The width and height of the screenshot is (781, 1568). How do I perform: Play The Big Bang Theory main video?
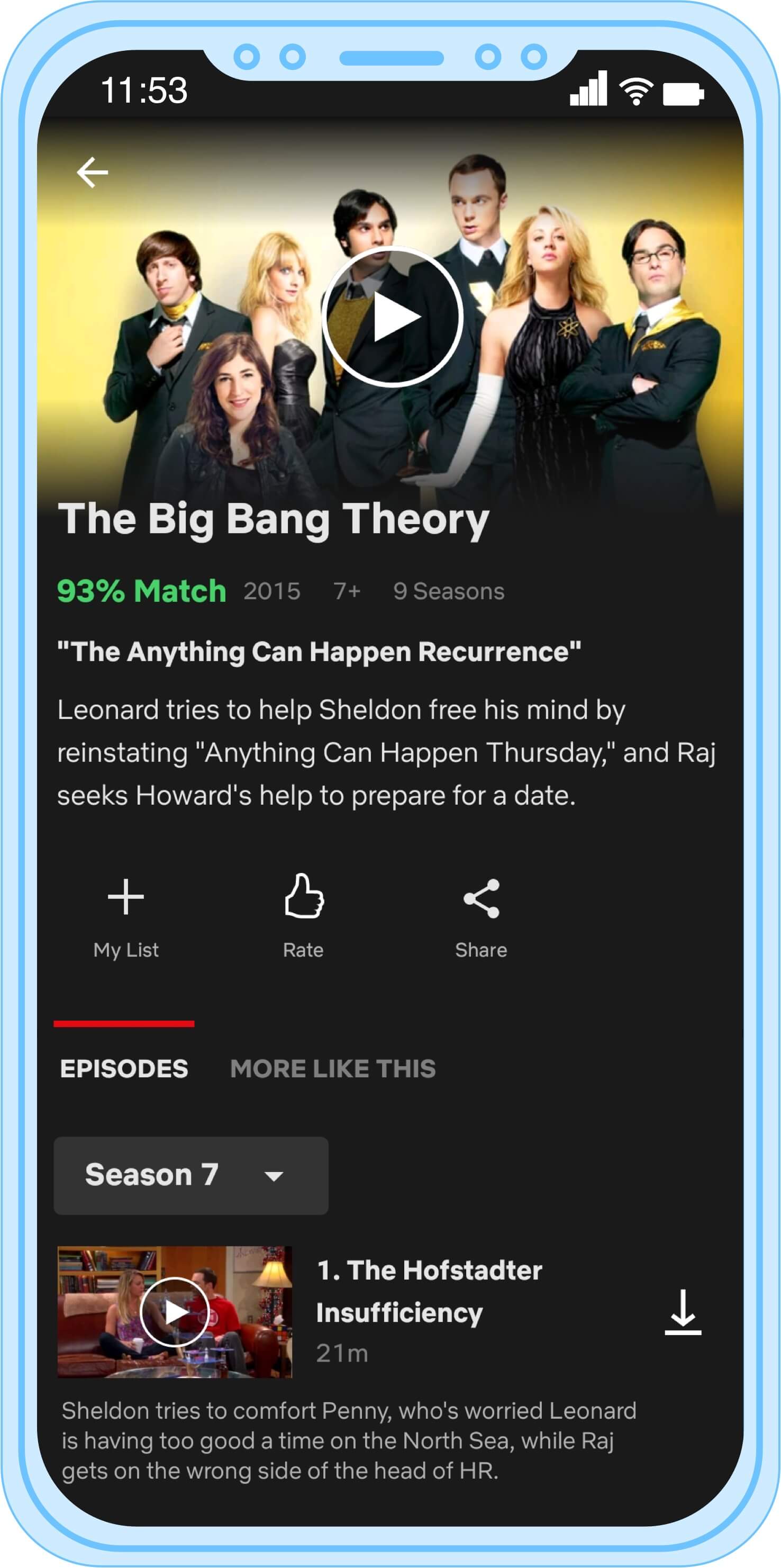[x=392, y=317]
